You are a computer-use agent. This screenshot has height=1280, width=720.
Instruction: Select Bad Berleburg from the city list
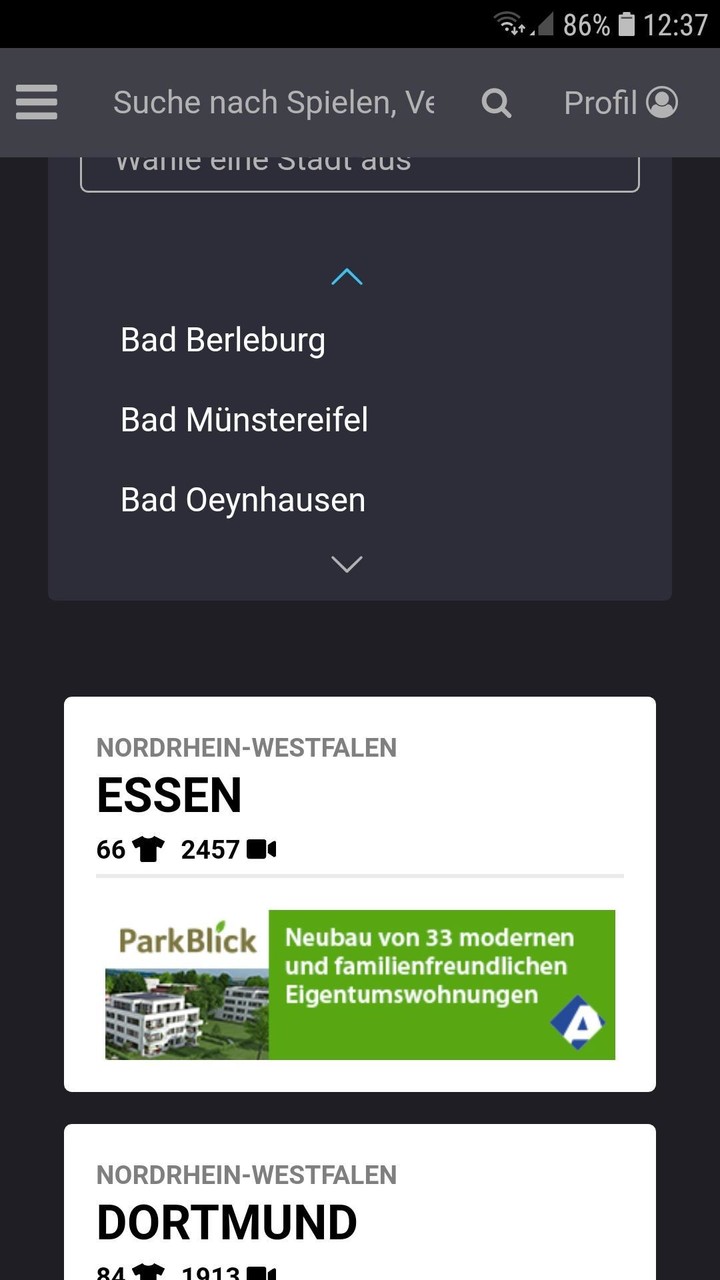pyautogui.click(x=223, y=340)
